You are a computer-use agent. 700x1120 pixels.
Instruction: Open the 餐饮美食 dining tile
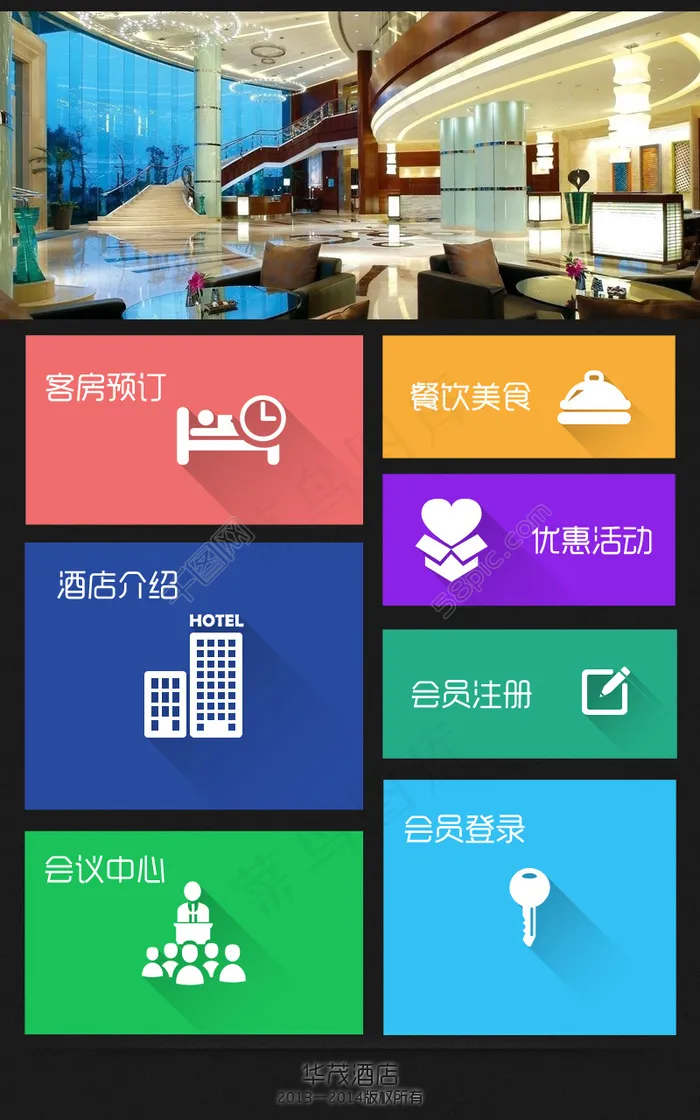tap(529, 396)
